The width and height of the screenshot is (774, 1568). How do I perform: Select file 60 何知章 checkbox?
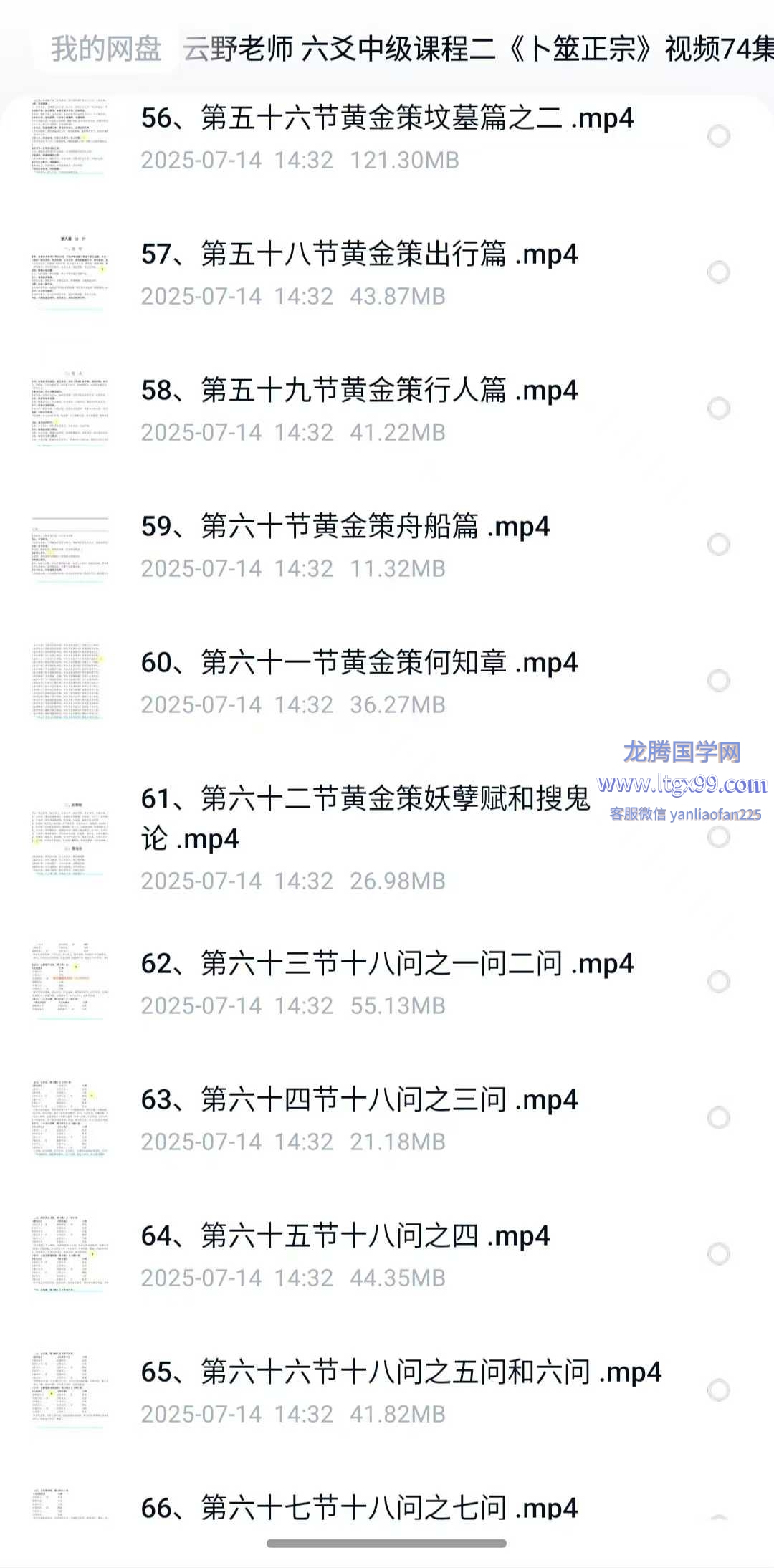click(719, 681)
